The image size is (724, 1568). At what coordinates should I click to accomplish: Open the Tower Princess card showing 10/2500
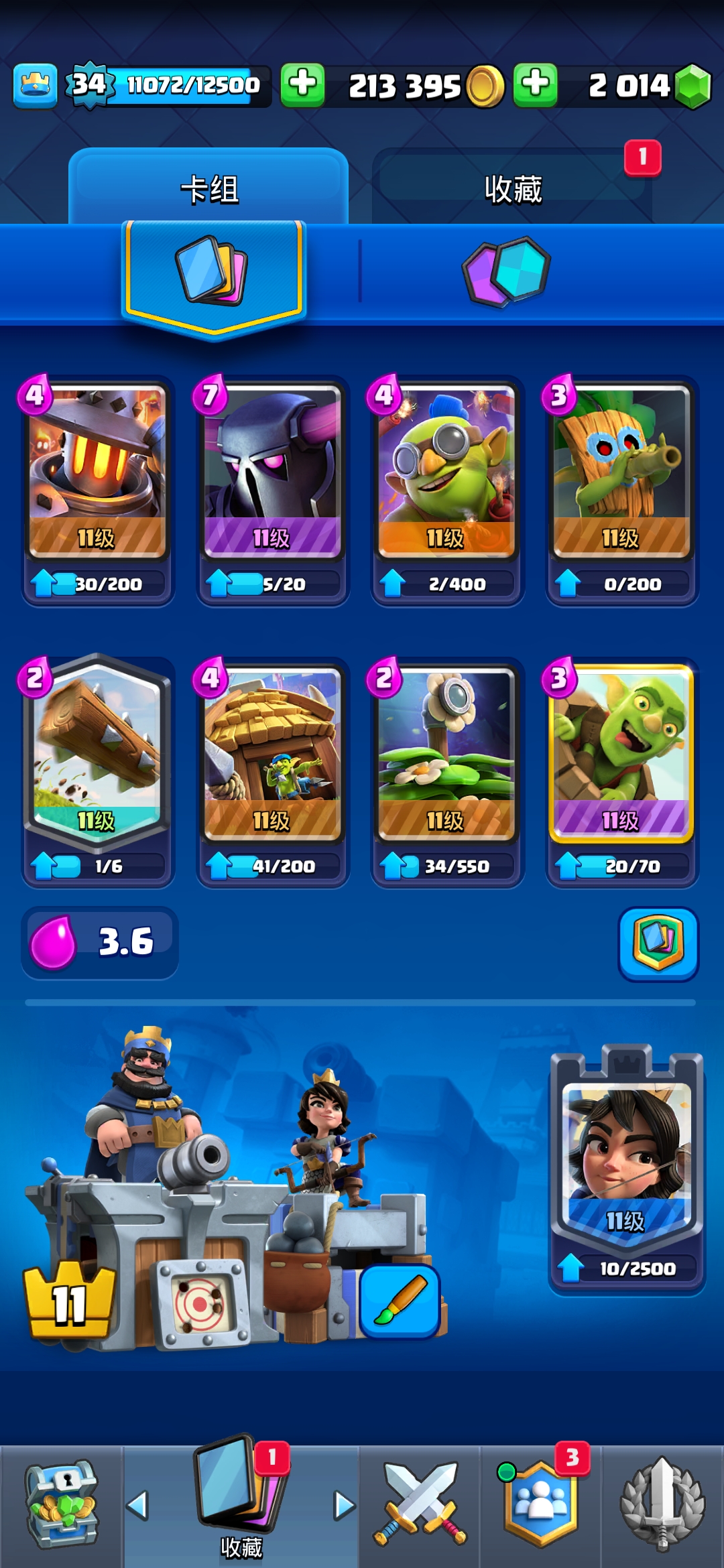pyautogui.click(x=627, y=1166)
